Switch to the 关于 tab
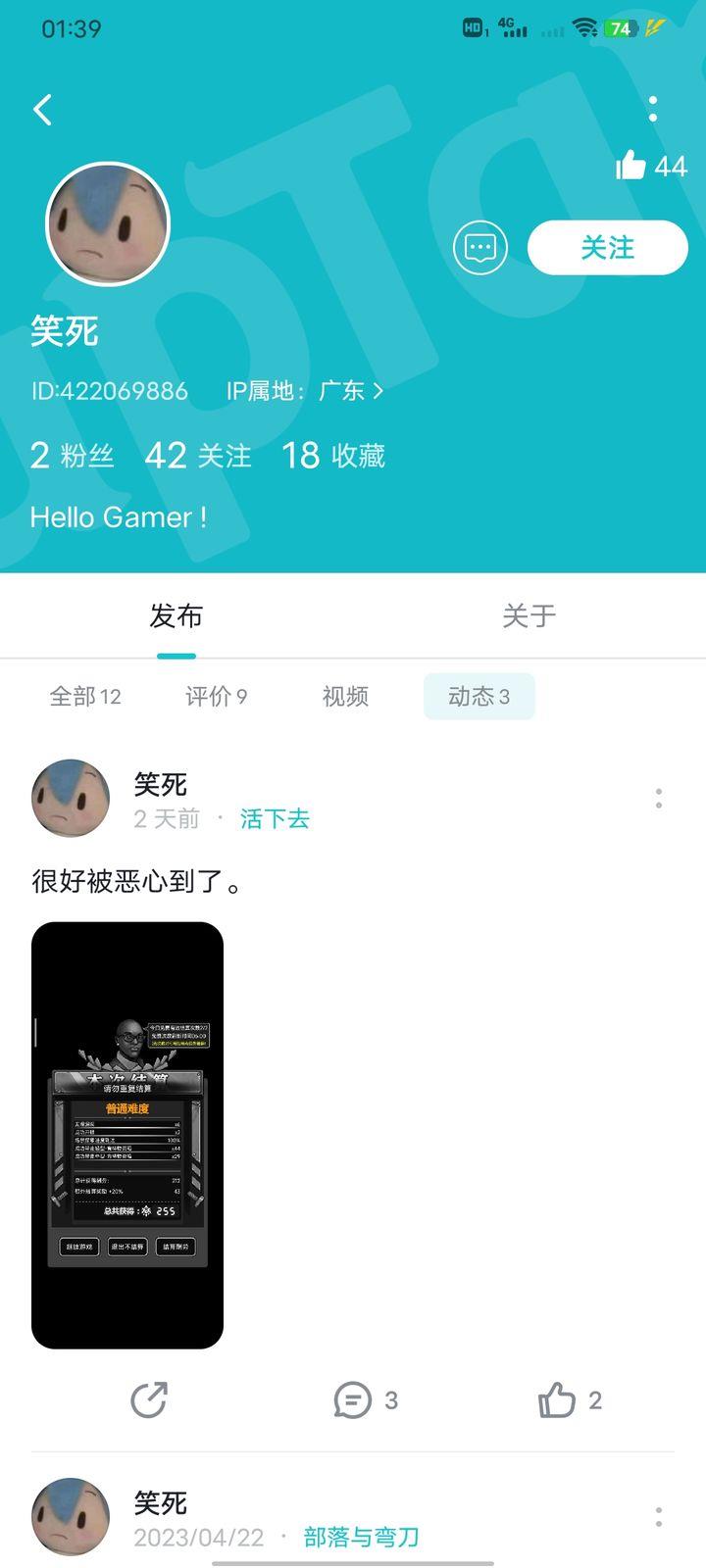Viewport: 706px width, 1568px height. tap(529, 616)
